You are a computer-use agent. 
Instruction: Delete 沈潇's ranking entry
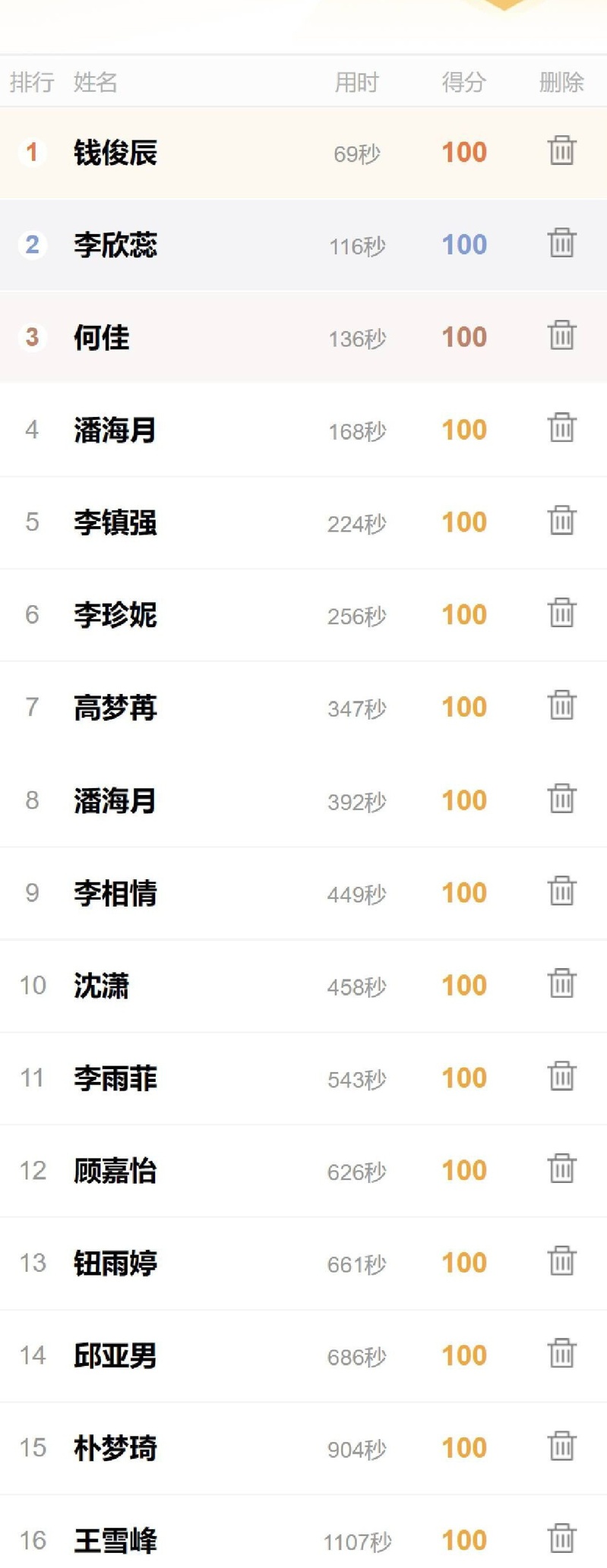click(561, 983)
